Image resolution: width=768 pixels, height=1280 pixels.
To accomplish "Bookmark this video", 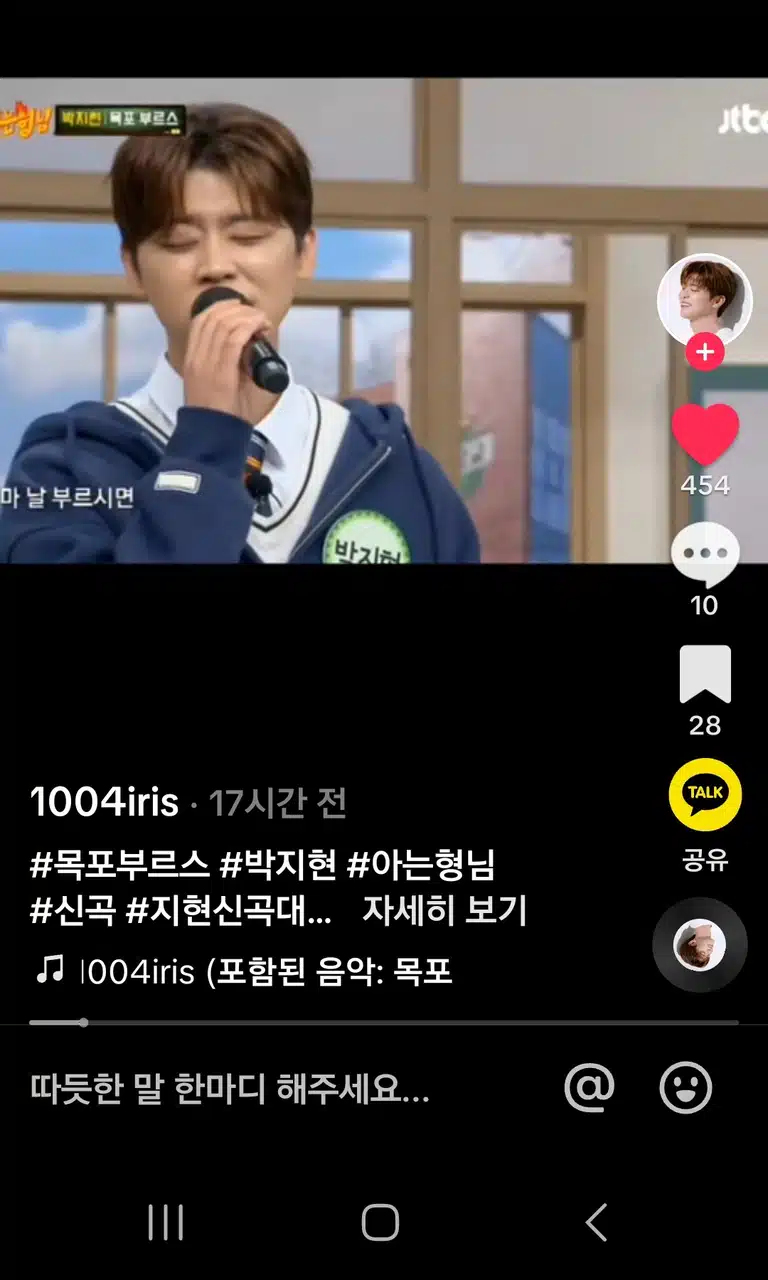I will click(x=705, y=675).
